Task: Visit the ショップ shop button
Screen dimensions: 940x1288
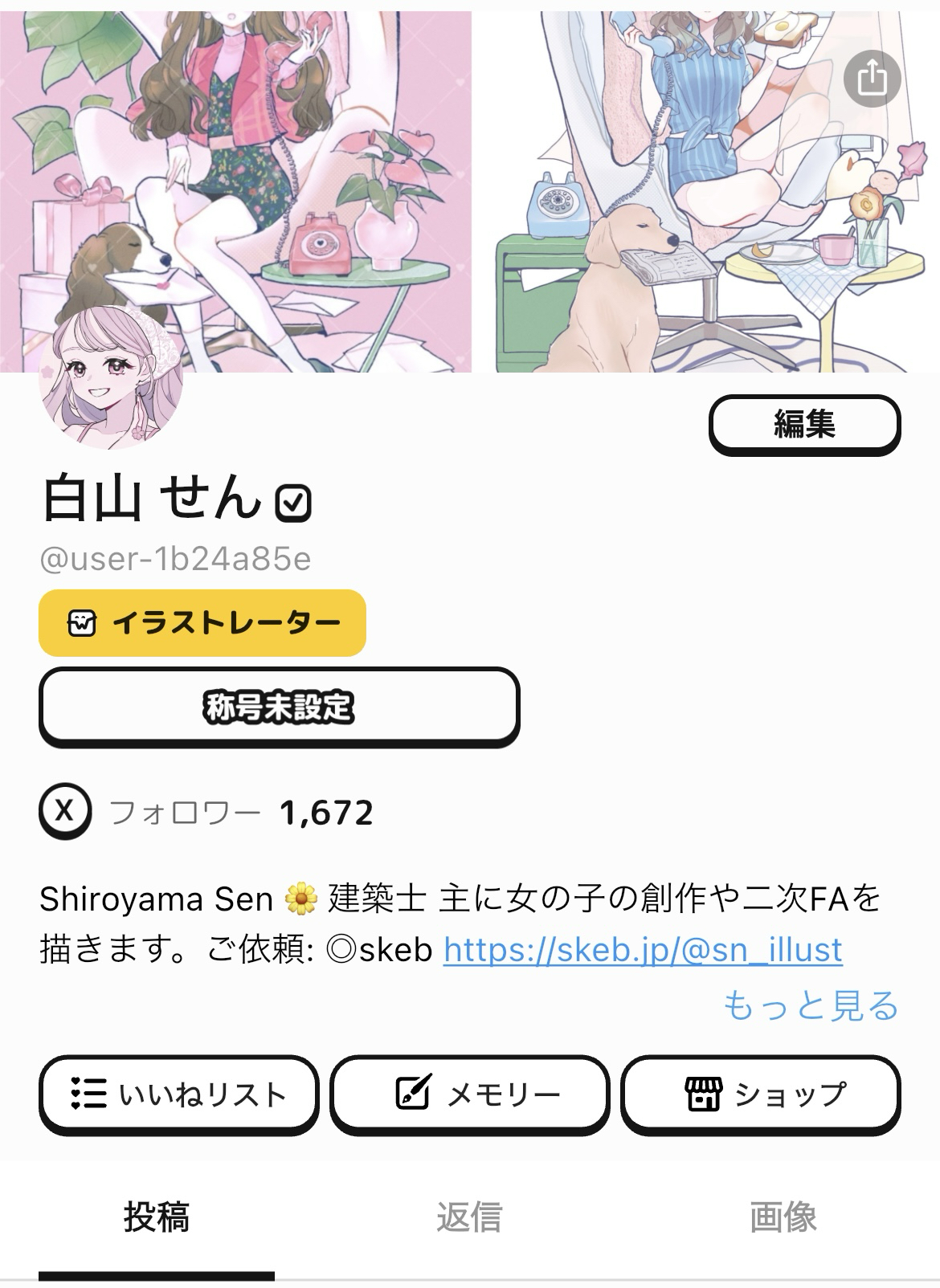Action: [760, 1094]
